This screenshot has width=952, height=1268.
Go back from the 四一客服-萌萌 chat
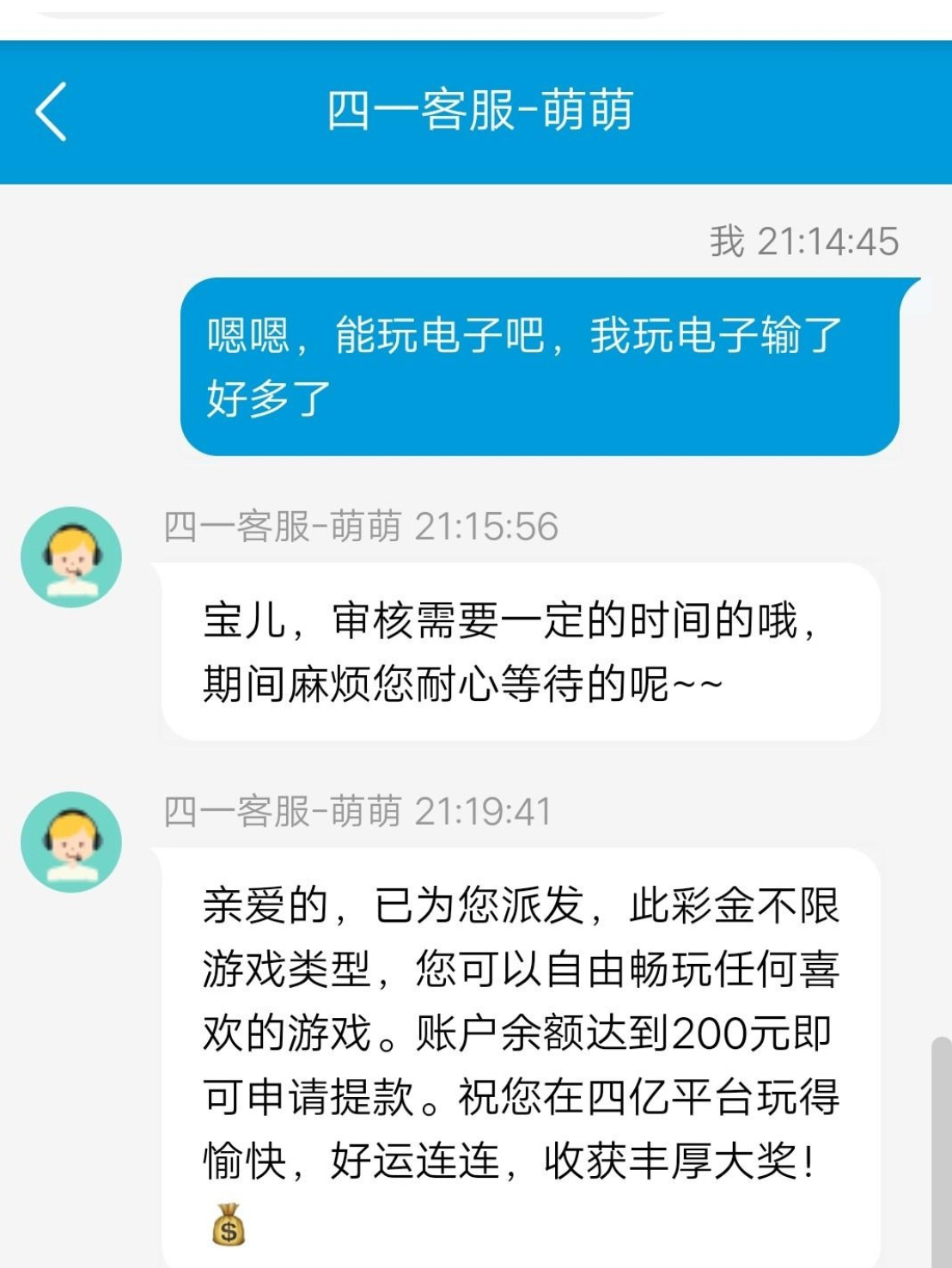(x=52, y=112)
